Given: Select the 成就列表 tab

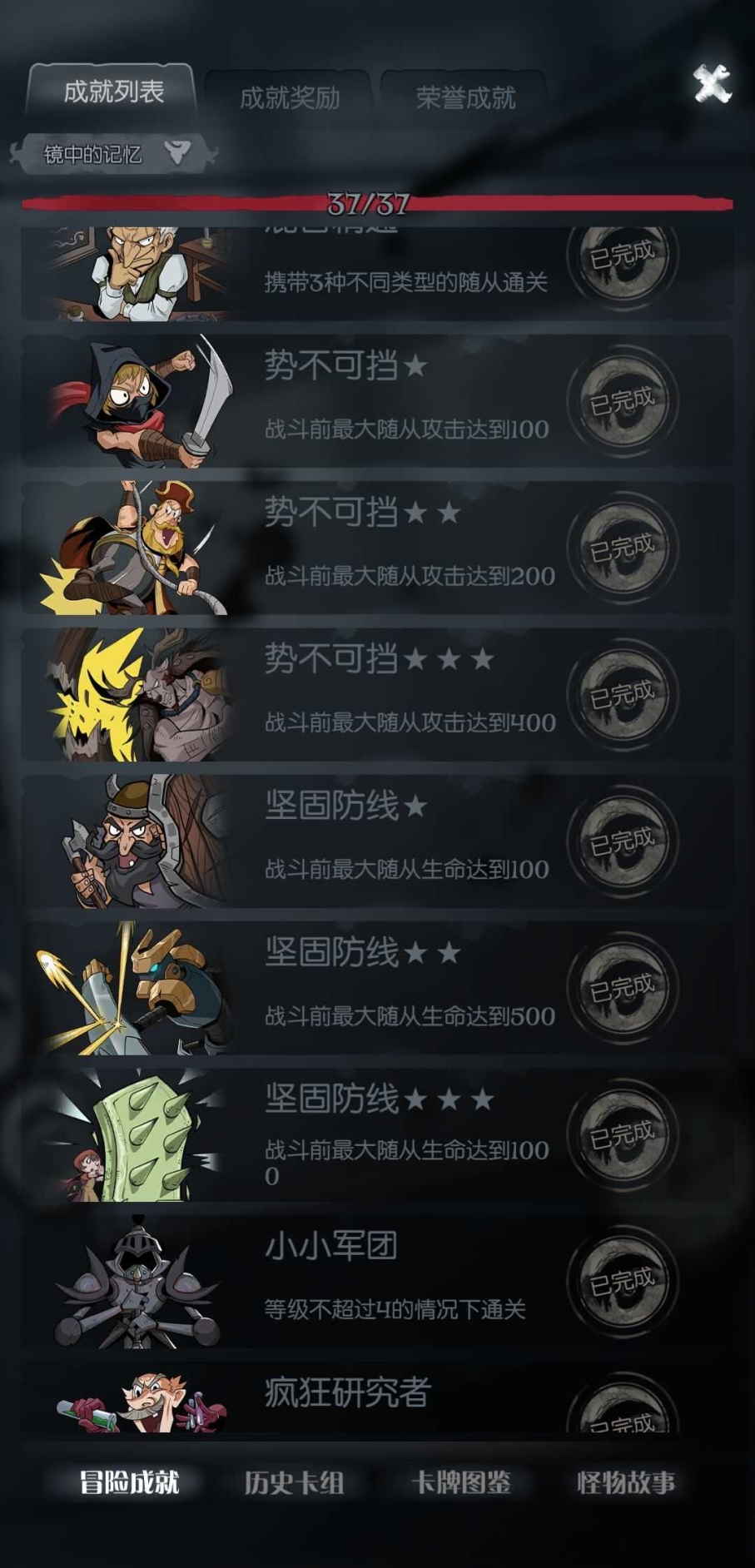Looking at the screenshot, I should click(x=113, y=91).
